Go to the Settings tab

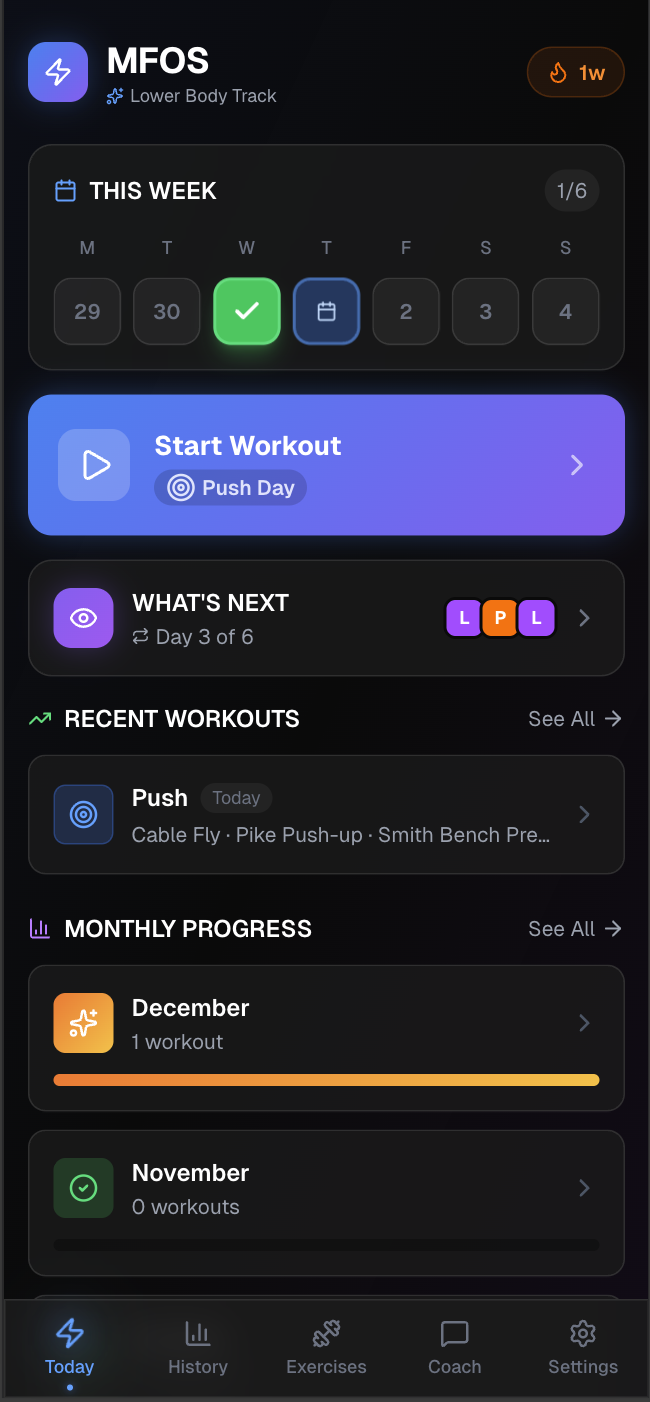point(582,1348)
